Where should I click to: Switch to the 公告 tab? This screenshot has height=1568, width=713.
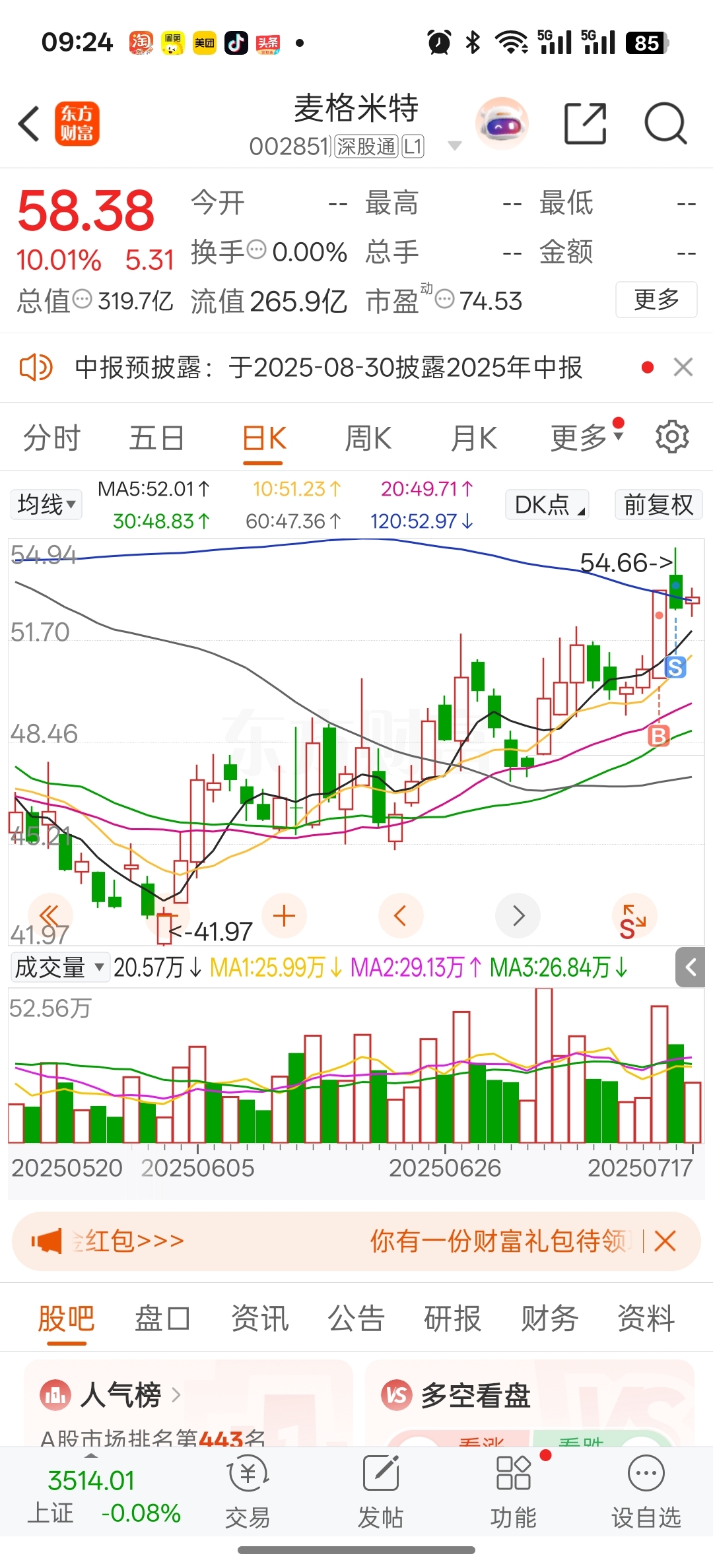(356, 1319)
